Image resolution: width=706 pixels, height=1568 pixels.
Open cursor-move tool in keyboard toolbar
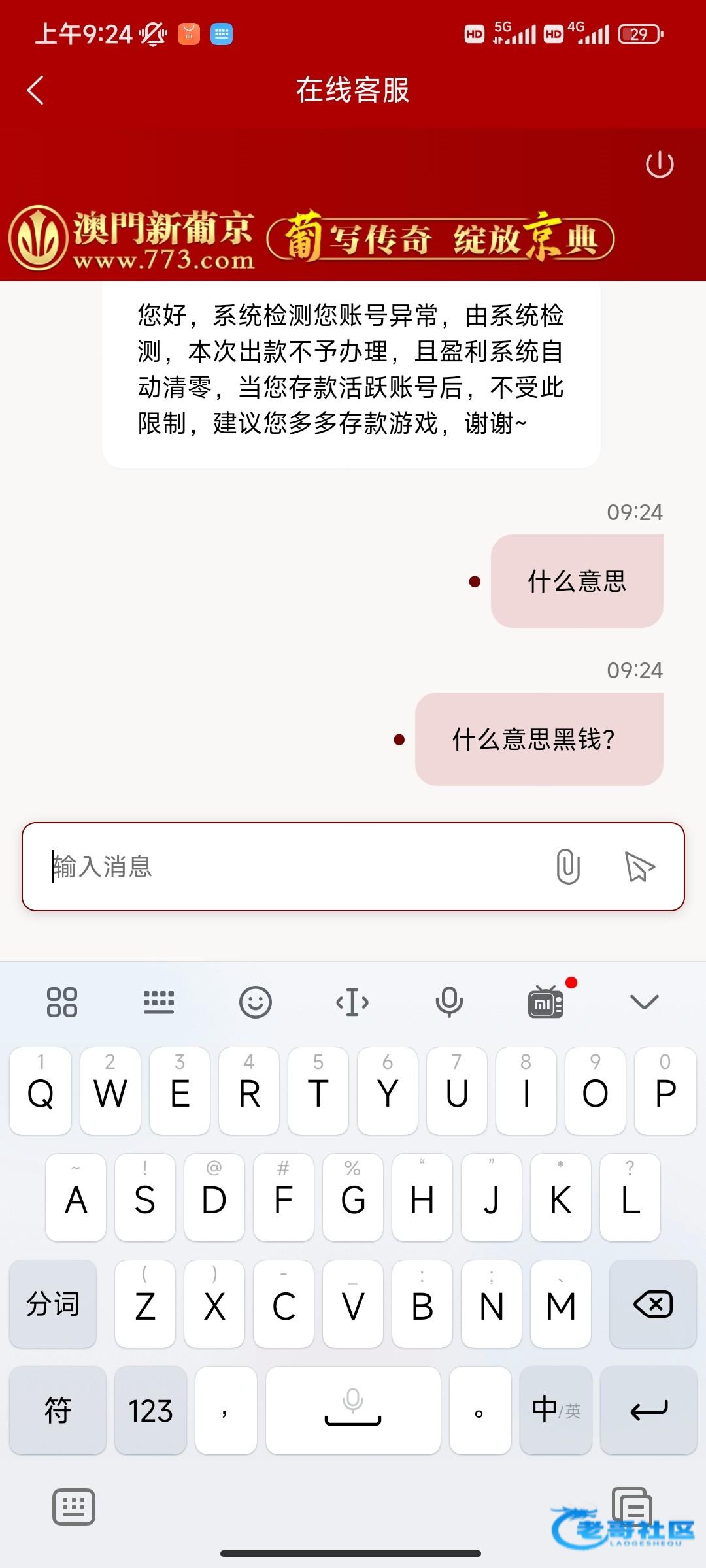point(352,1002)
